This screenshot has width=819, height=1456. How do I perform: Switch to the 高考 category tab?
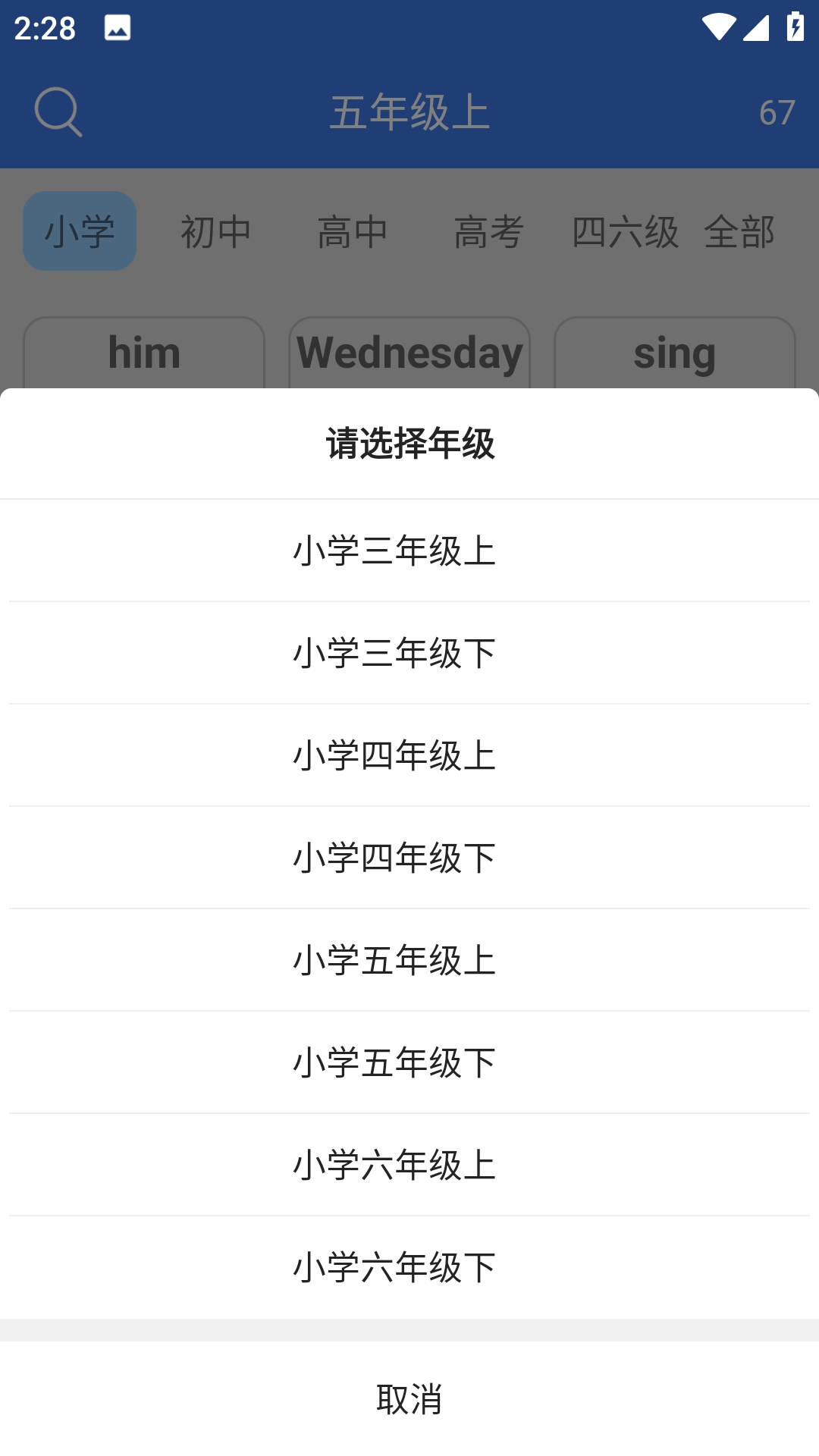(488, 232)
